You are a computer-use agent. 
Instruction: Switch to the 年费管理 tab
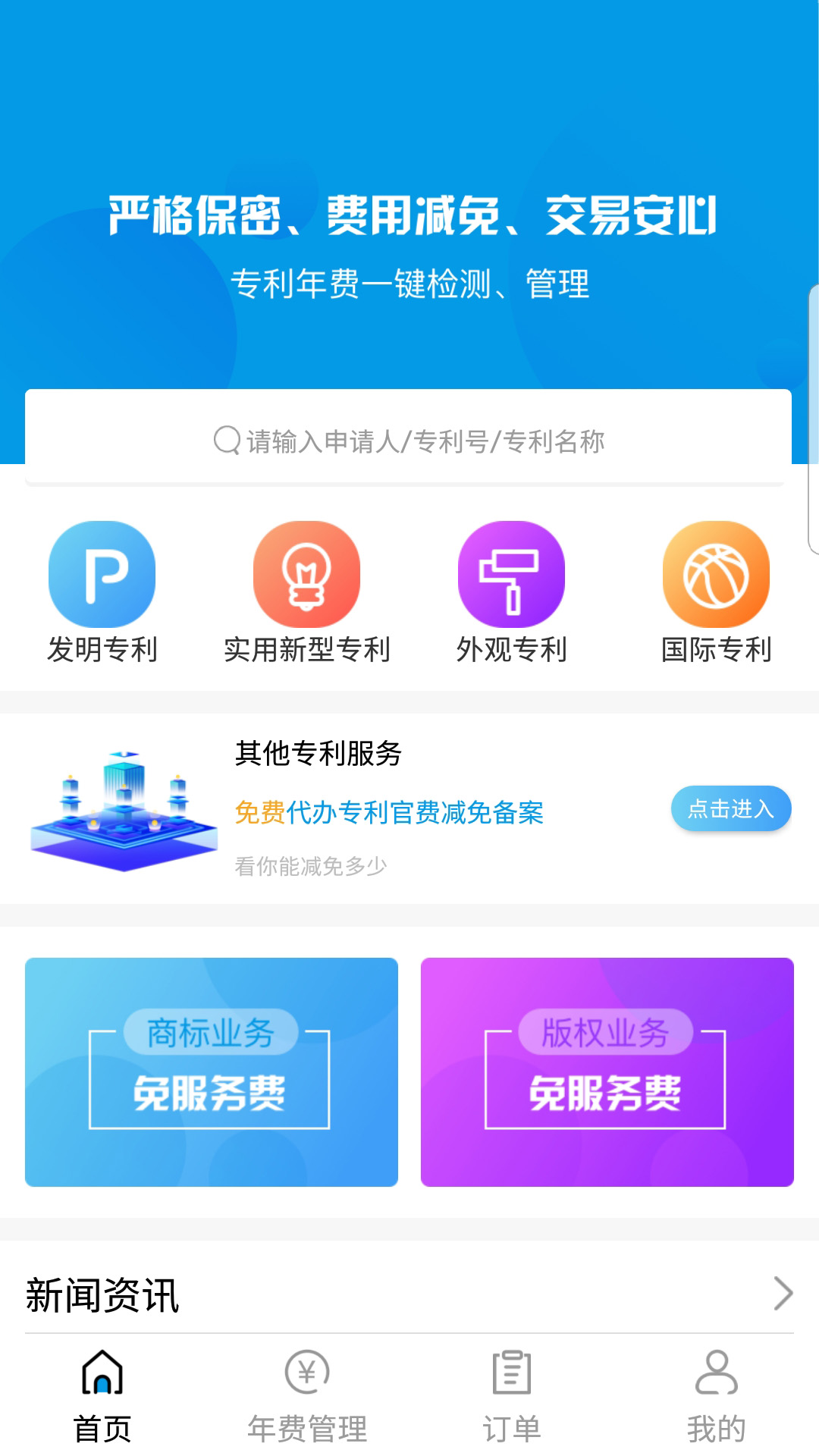(306, 1395)
